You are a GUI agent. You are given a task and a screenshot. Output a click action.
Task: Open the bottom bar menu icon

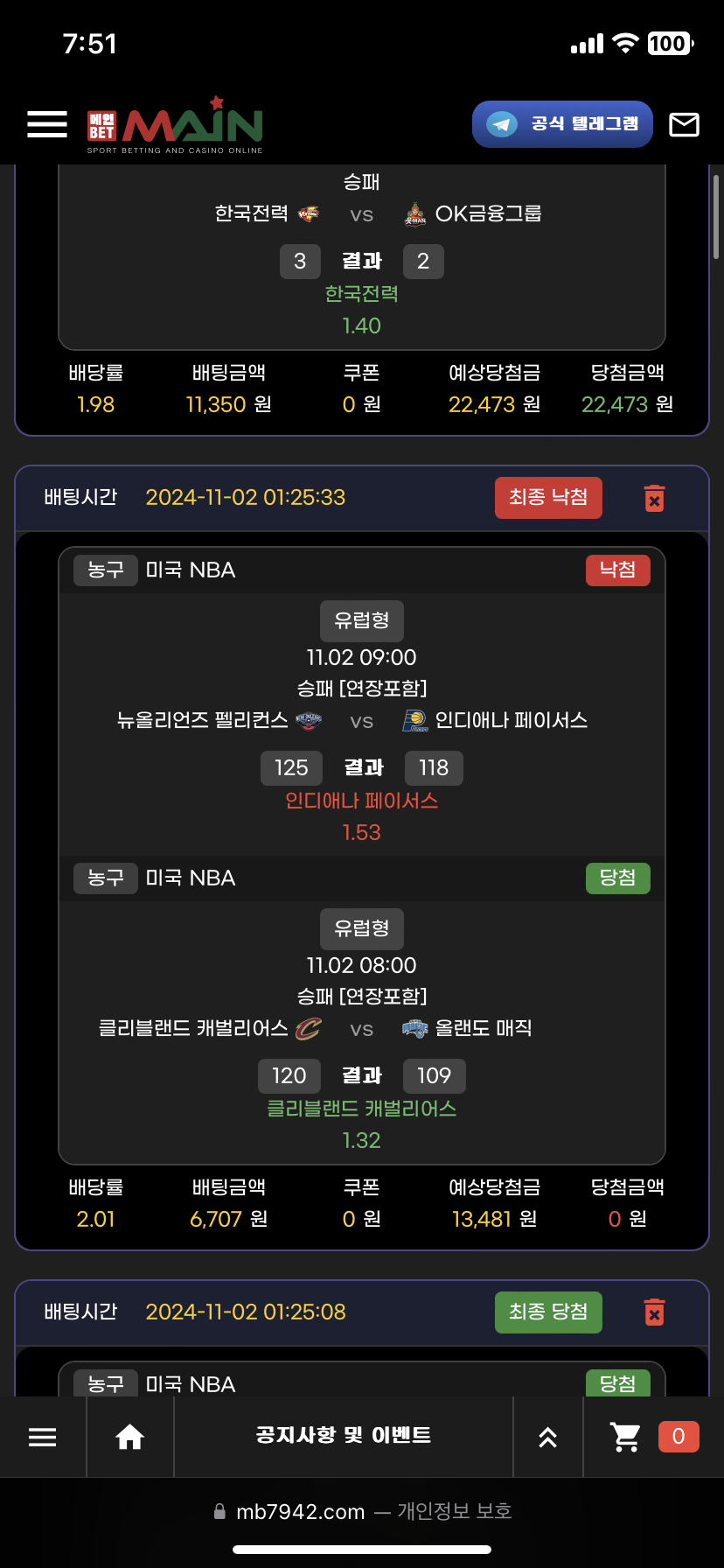point(43,1437)
